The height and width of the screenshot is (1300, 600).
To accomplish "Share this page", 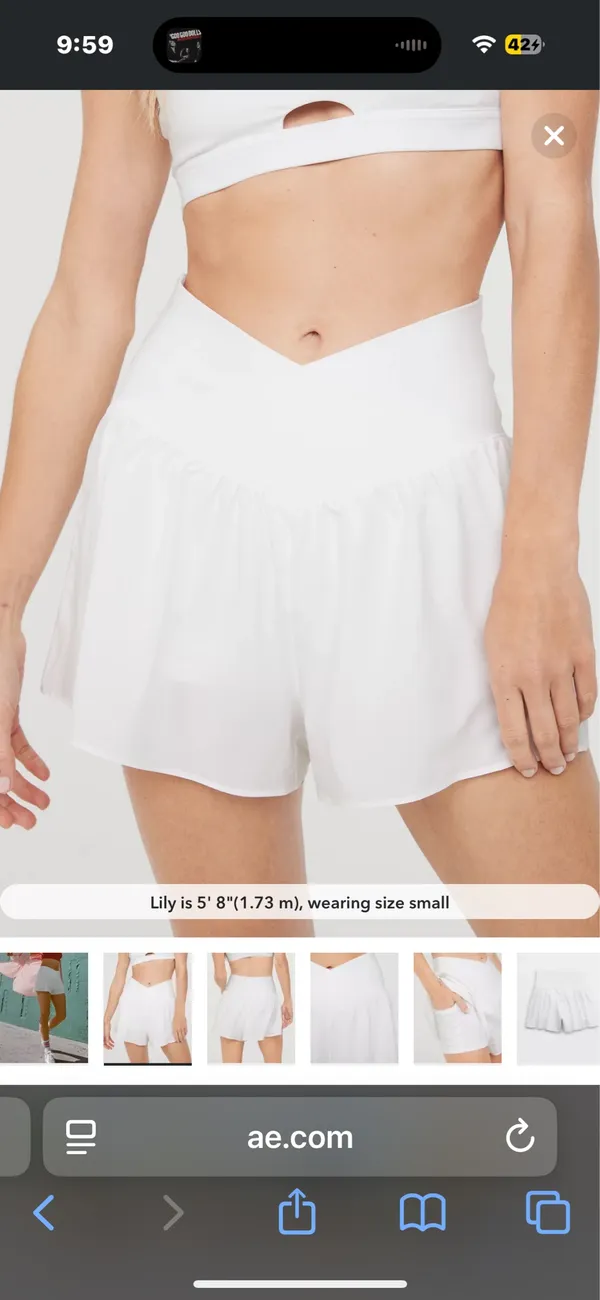I will pos(297,1212).
